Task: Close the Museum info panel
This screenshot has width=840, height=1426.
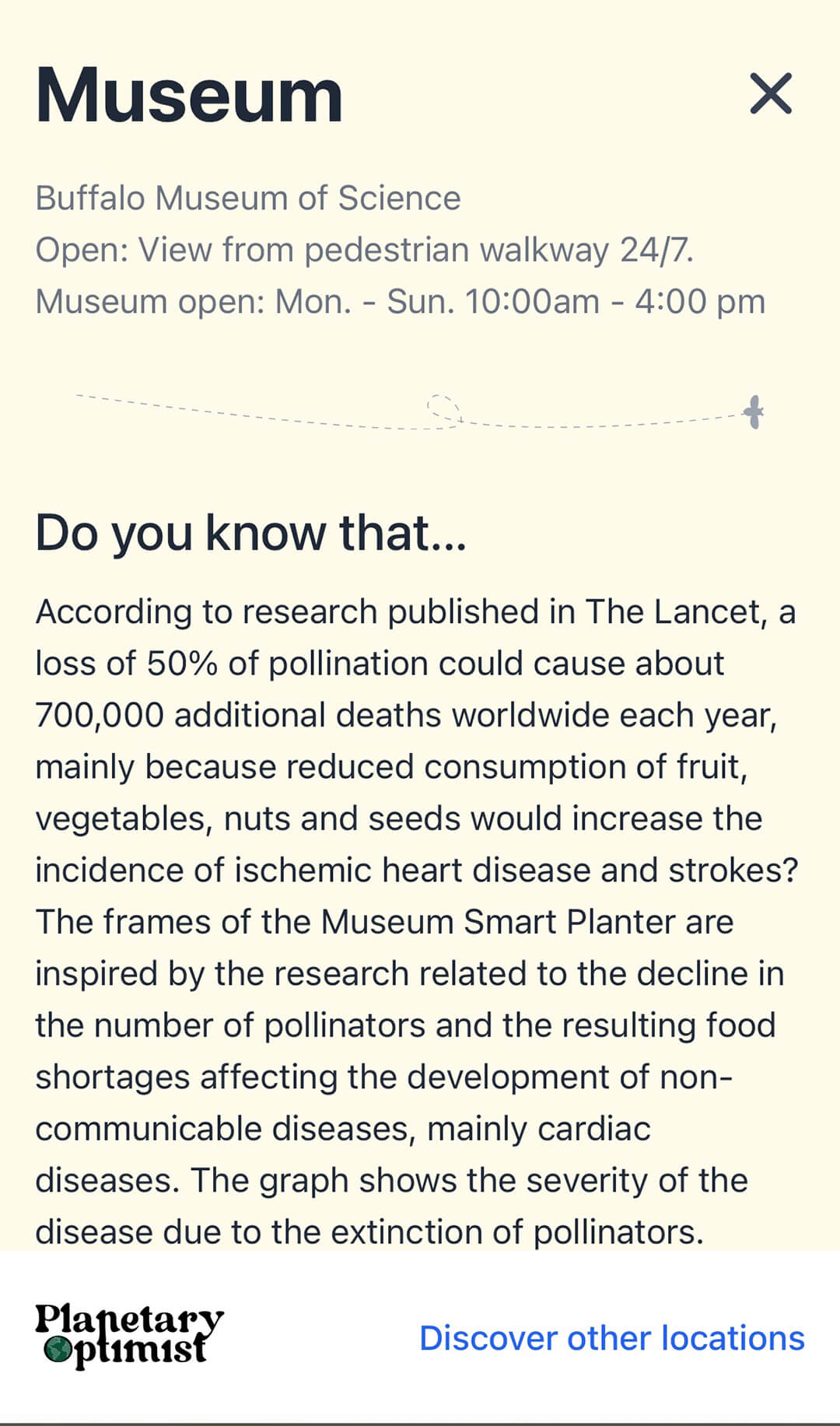Action: (x=770, y=93)
